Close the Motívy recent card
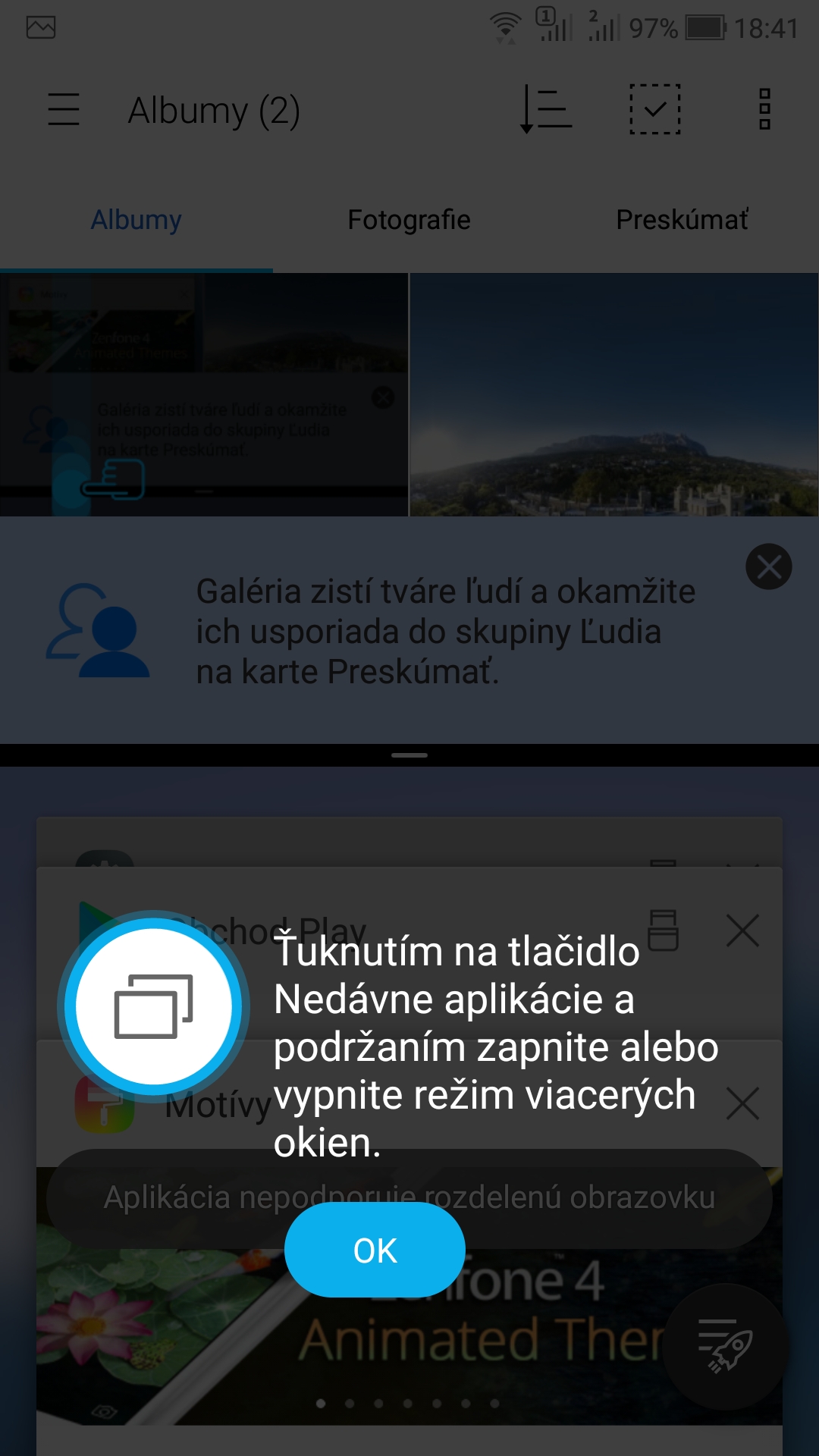The width and height of the screenshot is (819, 1456). tap(742, 1103)
